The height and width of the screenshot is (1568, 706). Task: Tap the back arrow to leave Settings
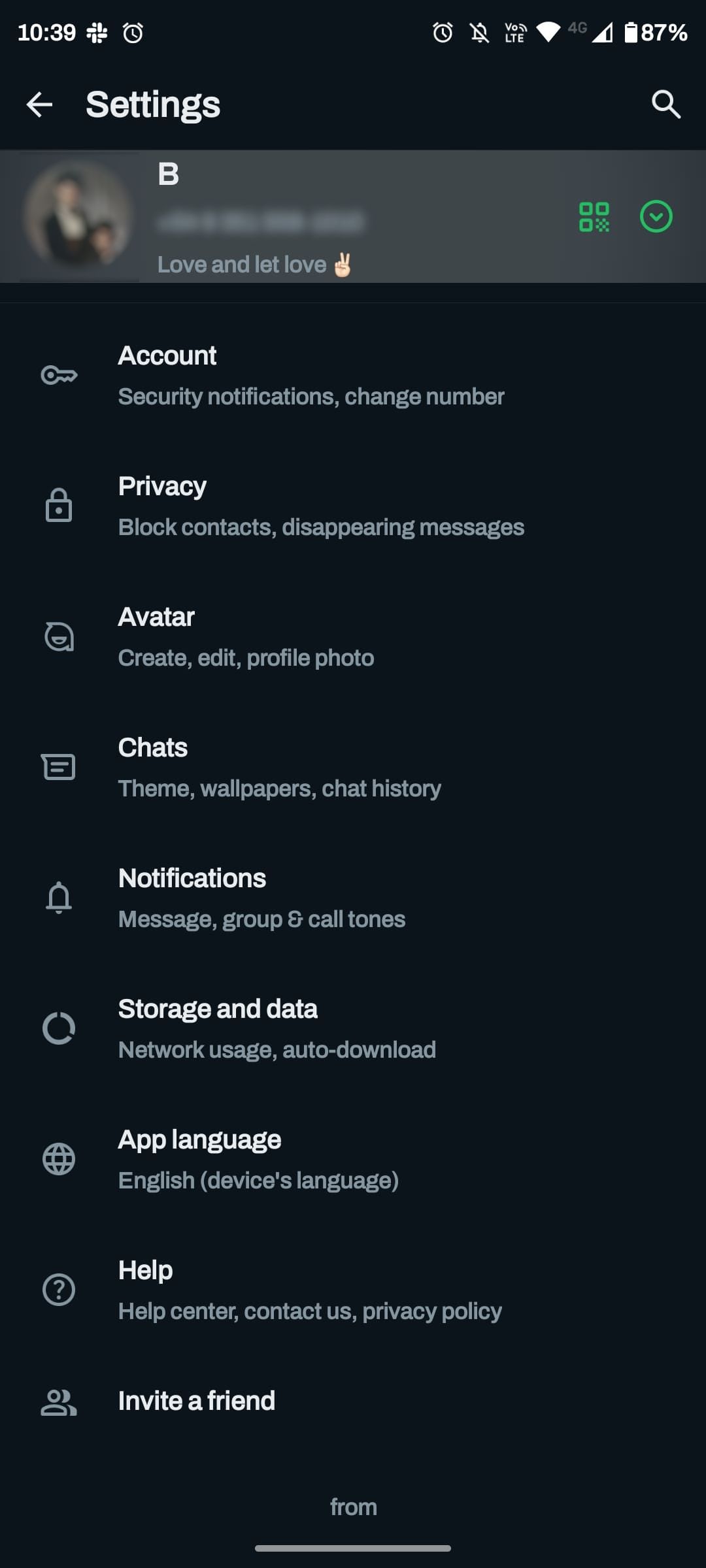tap(39, 103)
